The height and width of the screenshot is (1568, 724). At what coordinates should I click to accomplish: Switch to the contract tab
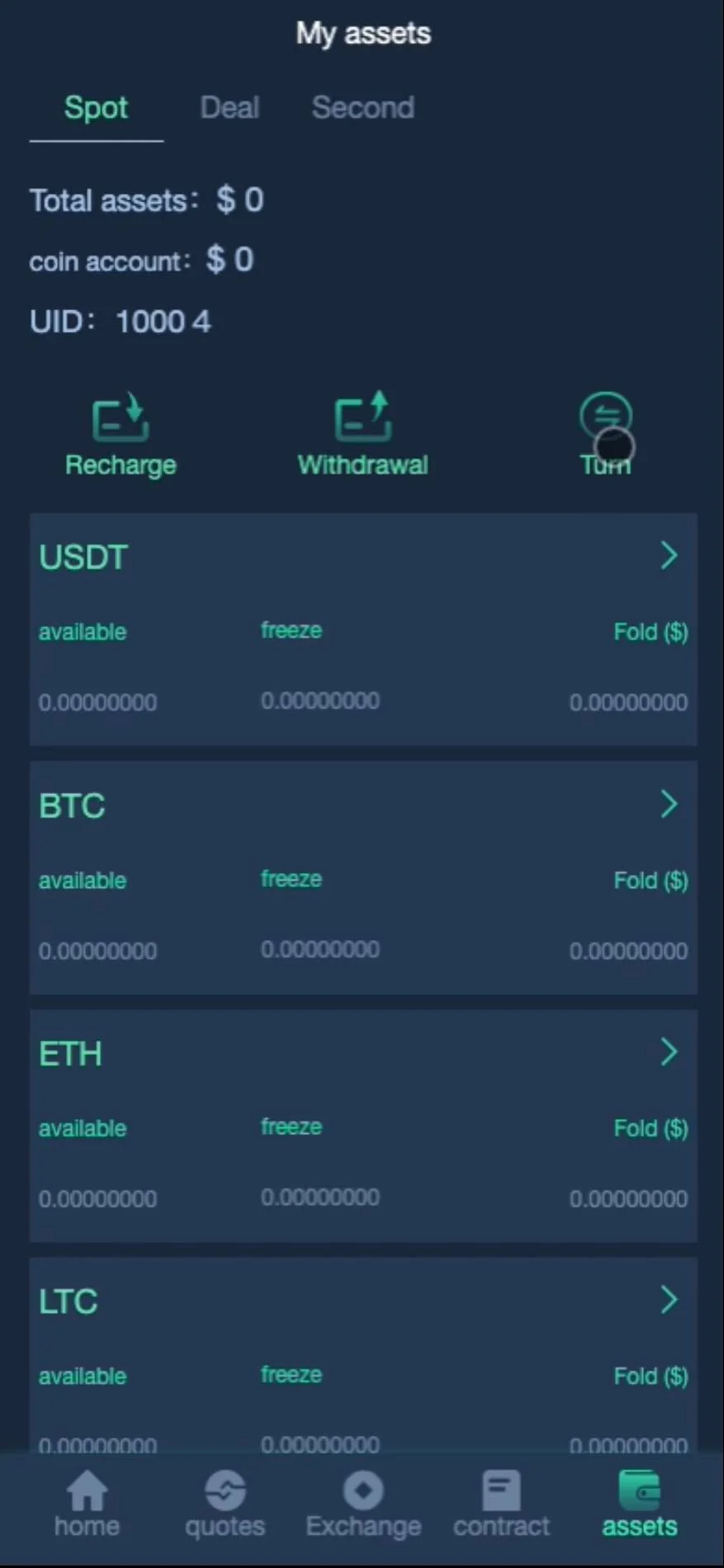pyautogui.click(x=501, y=1505)
